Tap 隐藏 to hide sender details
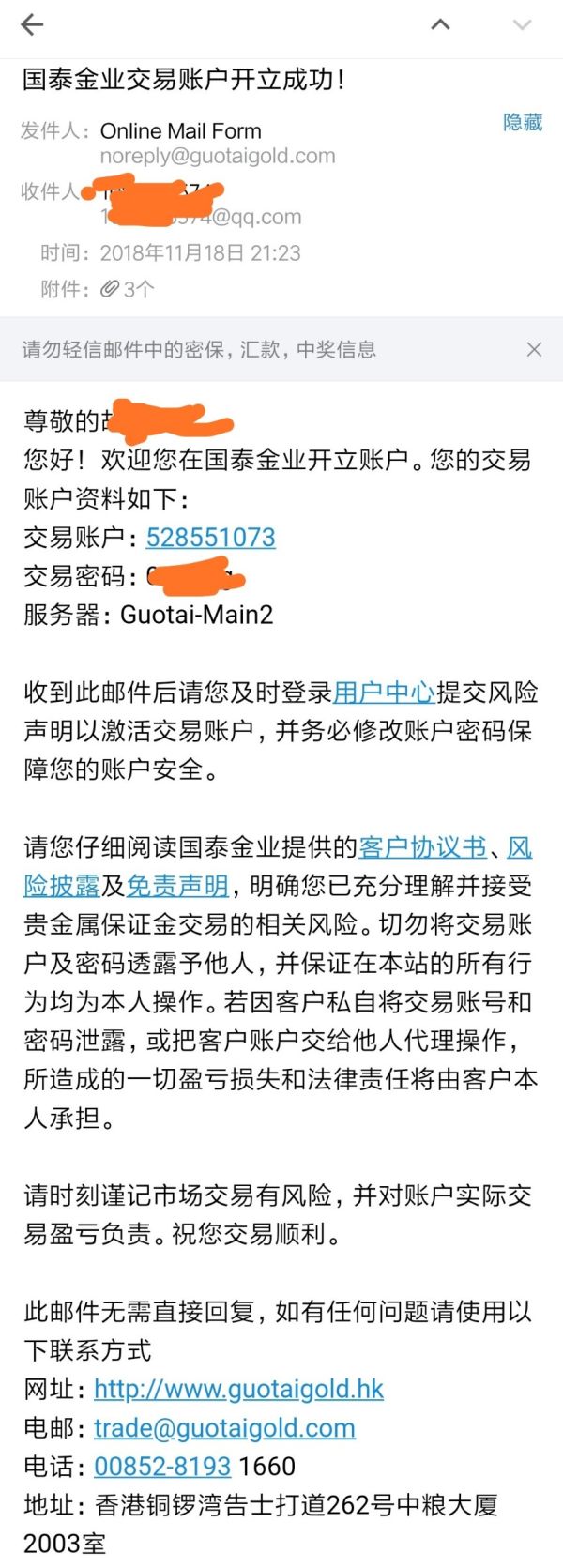563x1568 pixels. tap(523, 122)
